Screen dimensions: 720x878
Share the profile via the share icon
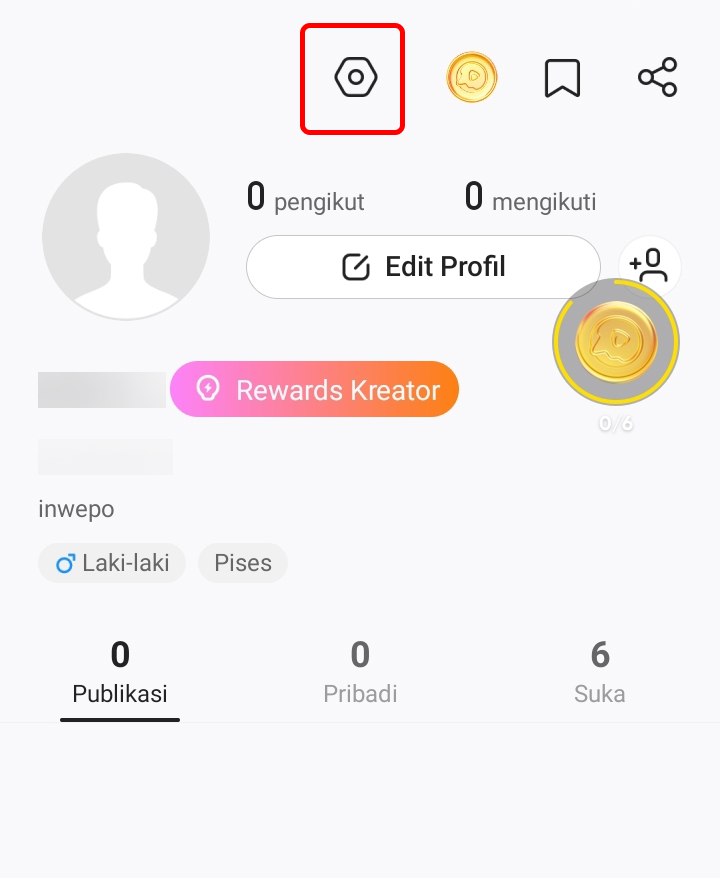point(656,75)
